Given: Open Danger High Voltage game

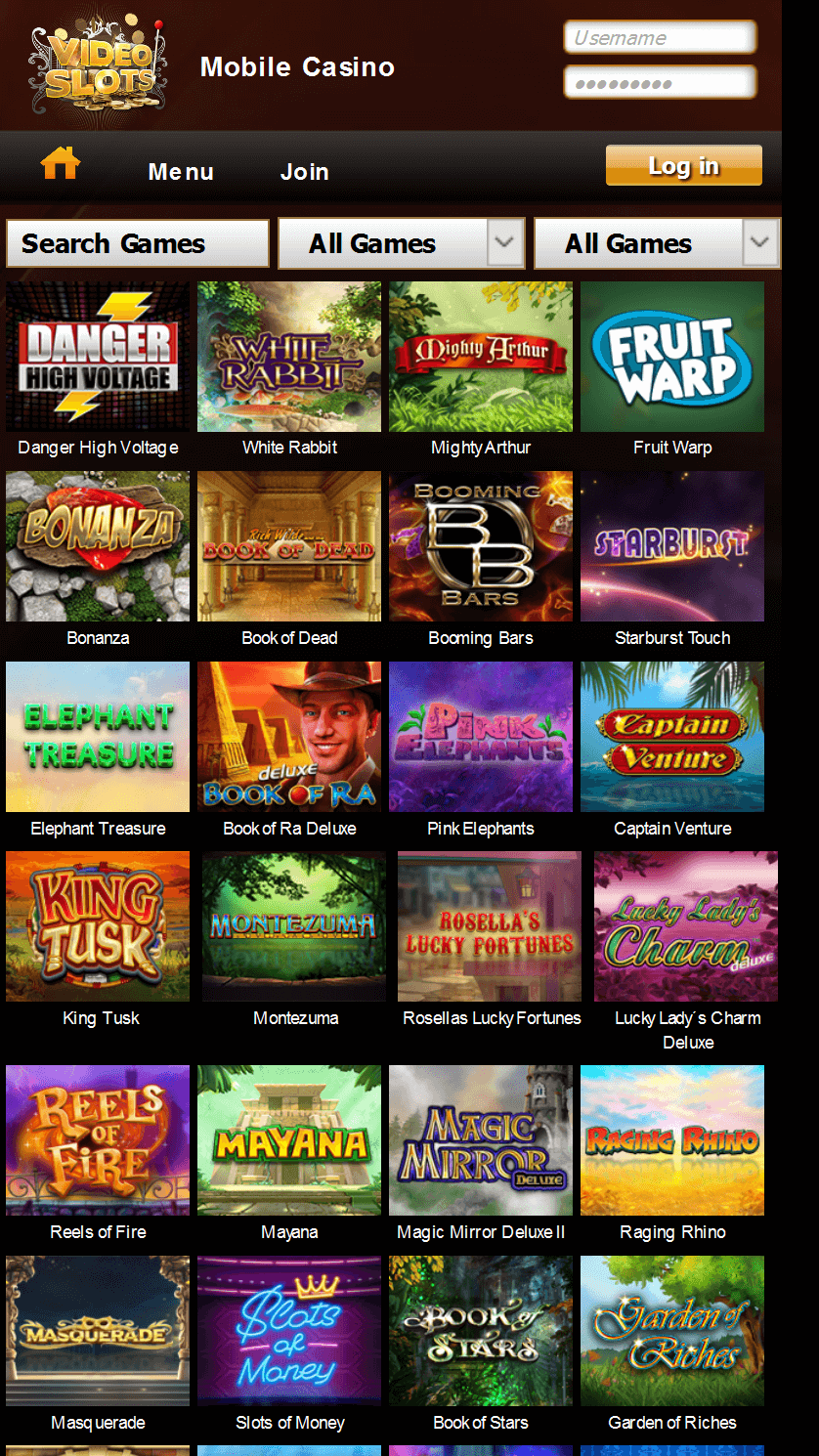Looking at the screenshot, I should pos(98,358).
